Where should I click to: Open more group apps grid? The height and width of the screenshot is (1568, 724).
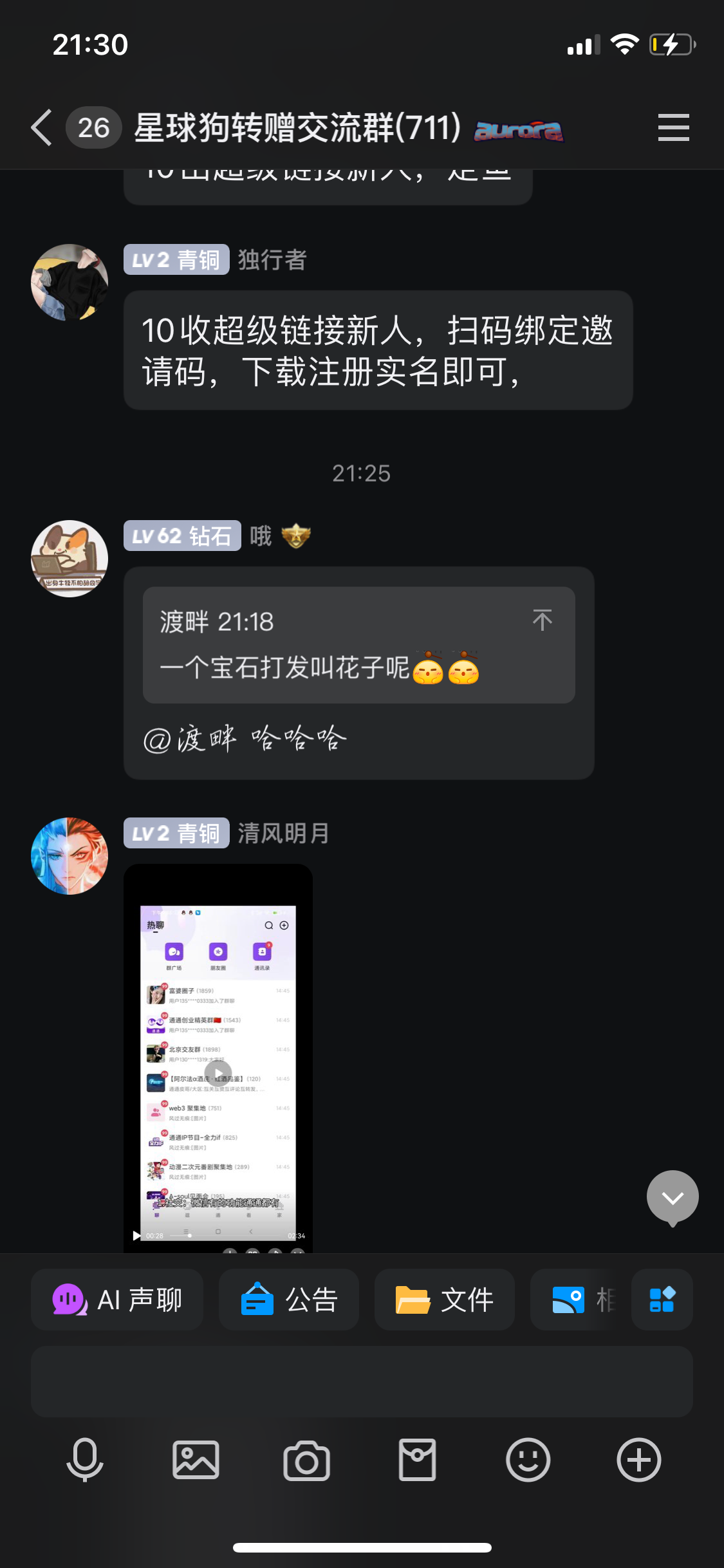662,1300
